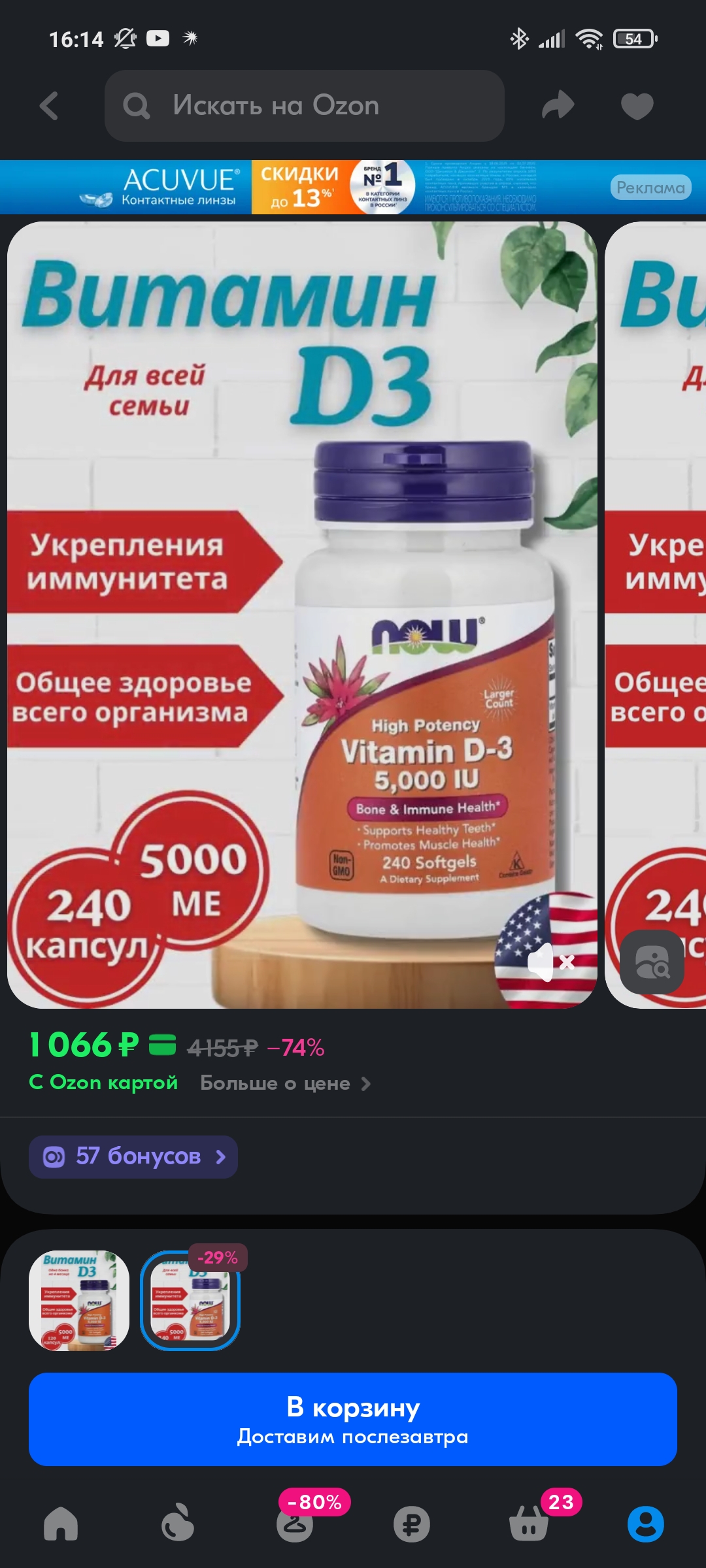Add product to favorites with heart icon
The width and height of the screenshot is (706, 1568).
[637, 106]
